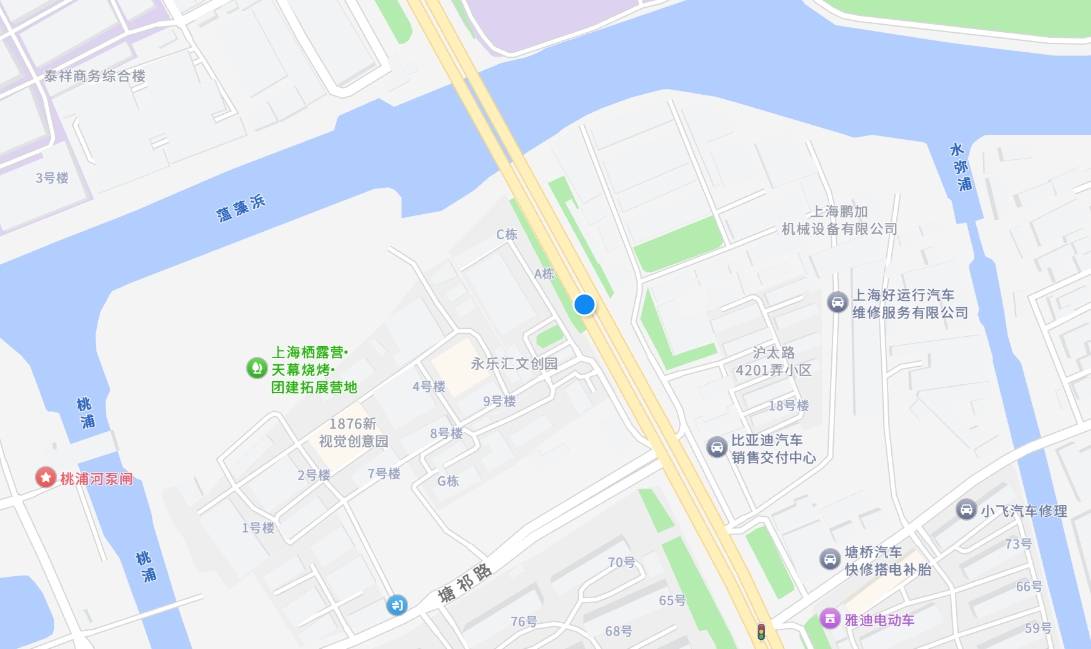Viewport: 1091px width, 649px height.
Task: Tap the traffic light icon on the highway
Action: click(761, 632)
